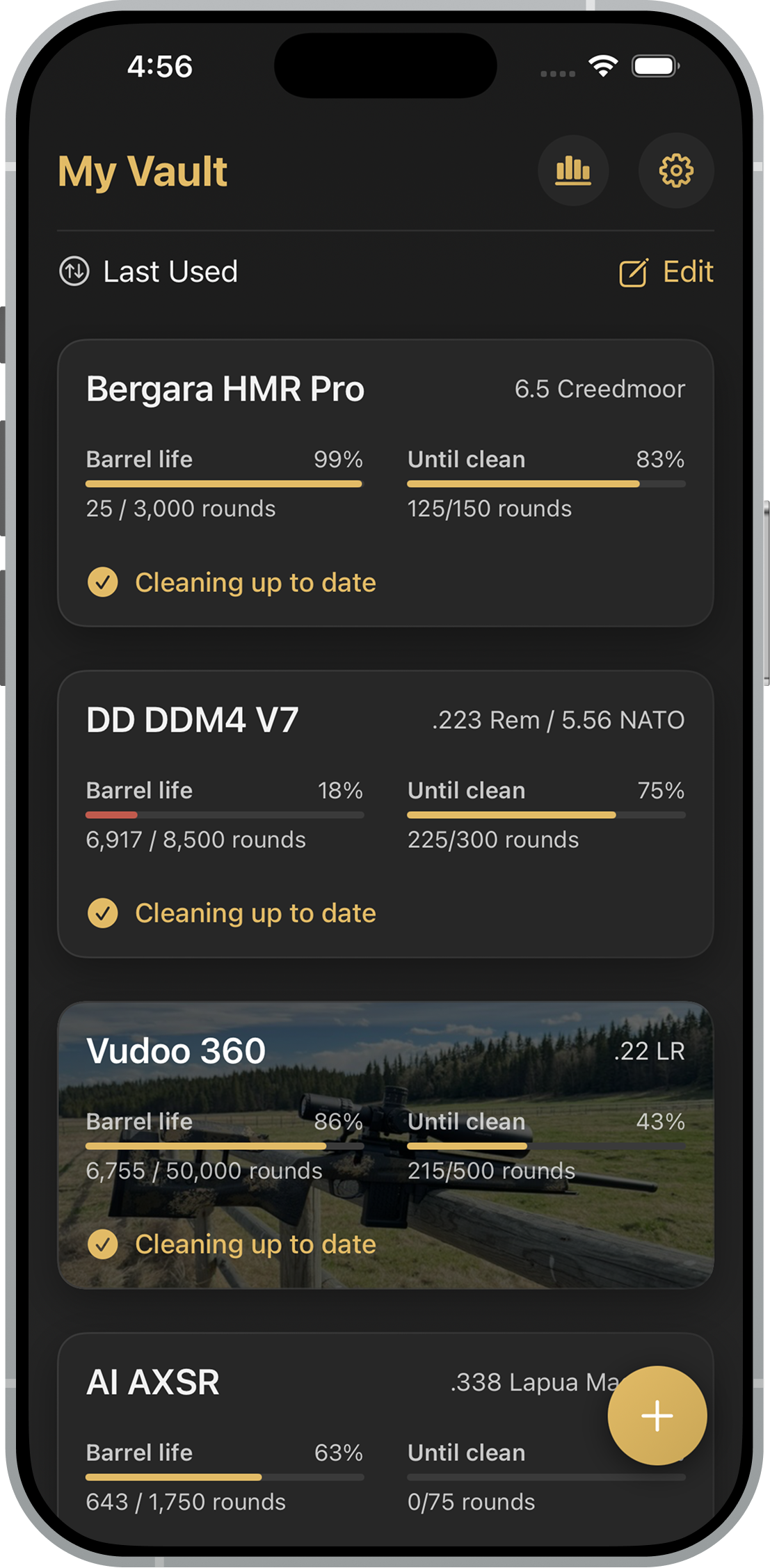The height and width of the screenshot is (1568, 770).
Task: Click the sort arrows icon beside Last Used
Action: [74, 271]
